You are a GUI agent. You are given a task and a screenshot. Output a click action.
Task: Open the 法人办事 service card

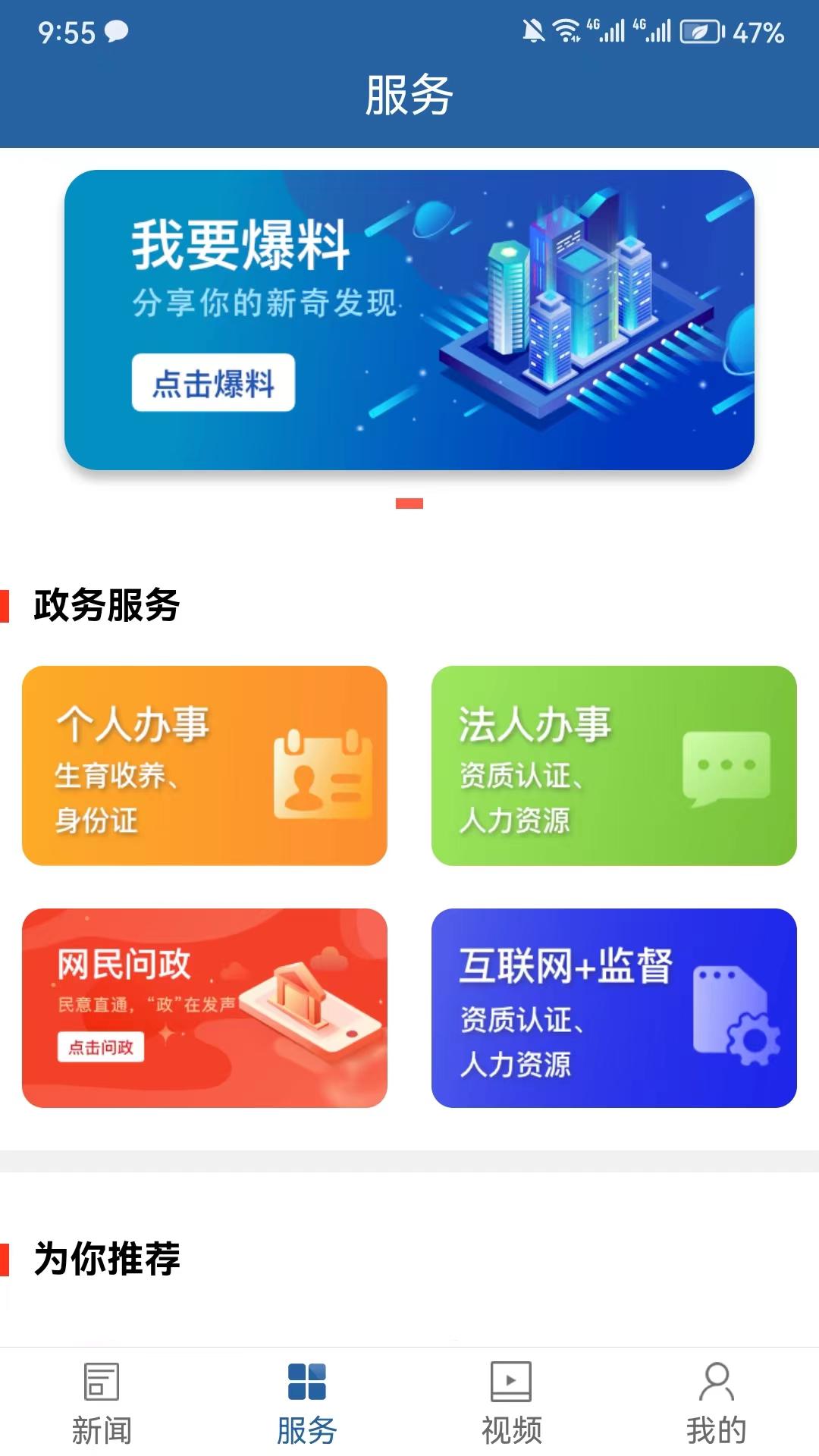[614, 766]
